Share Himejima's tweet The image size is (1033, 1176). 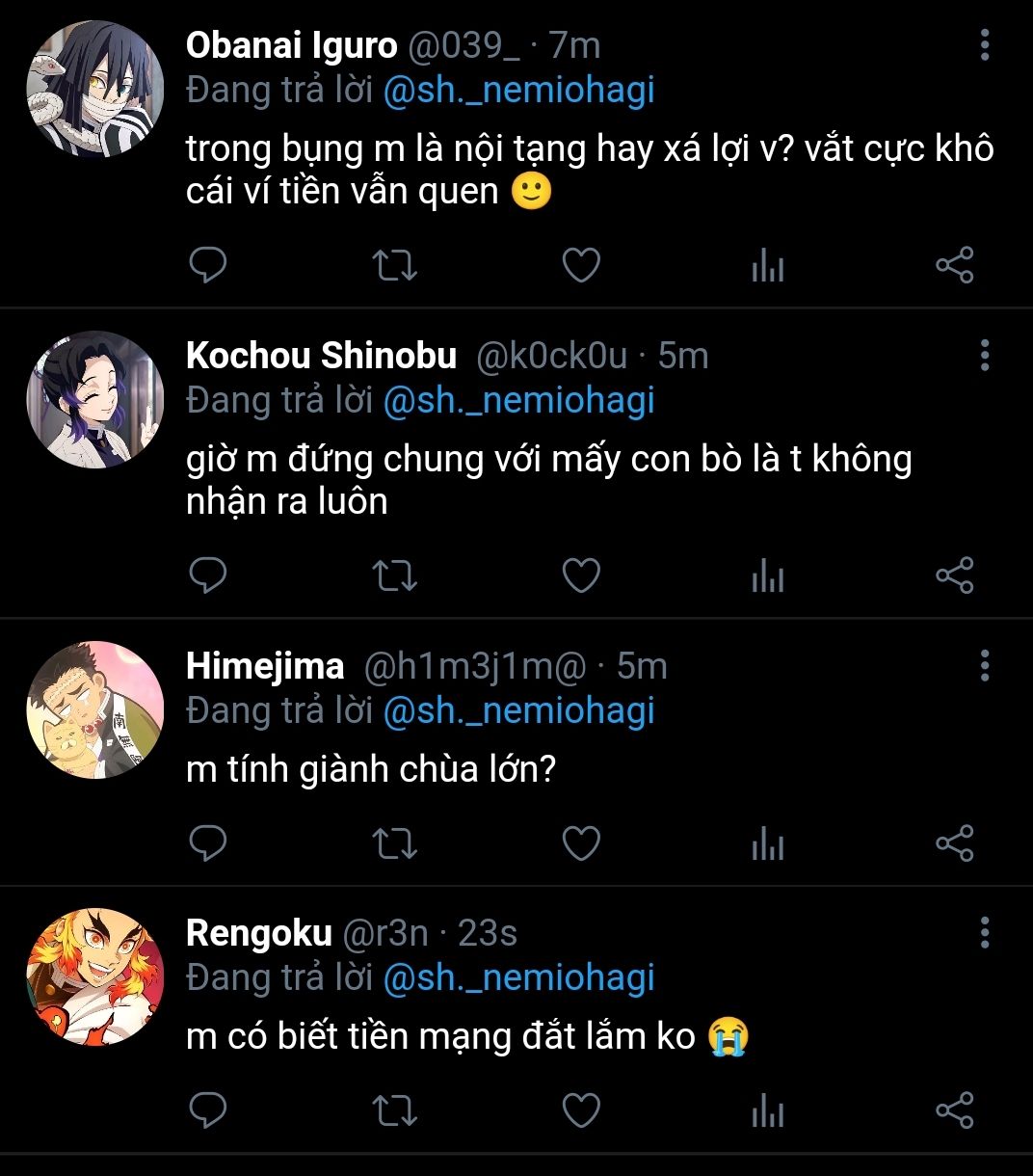[955, 843]
